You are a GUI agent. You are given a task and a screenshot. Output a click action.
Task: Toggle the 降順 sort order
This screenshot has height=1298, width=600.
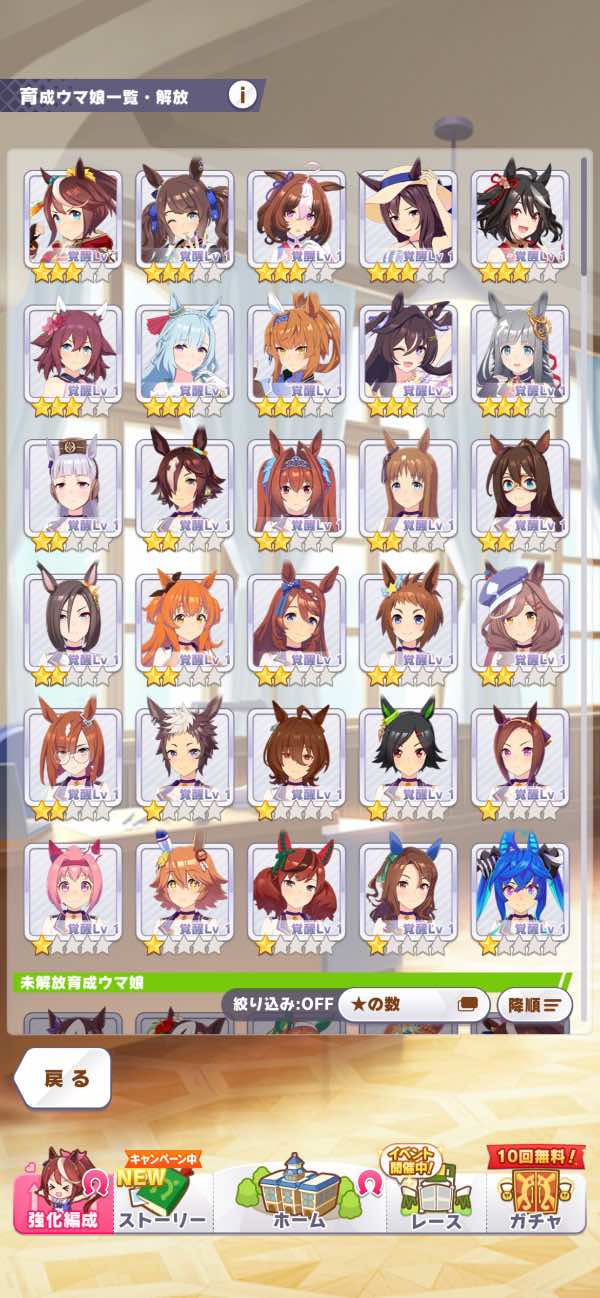pos(534,1004)
